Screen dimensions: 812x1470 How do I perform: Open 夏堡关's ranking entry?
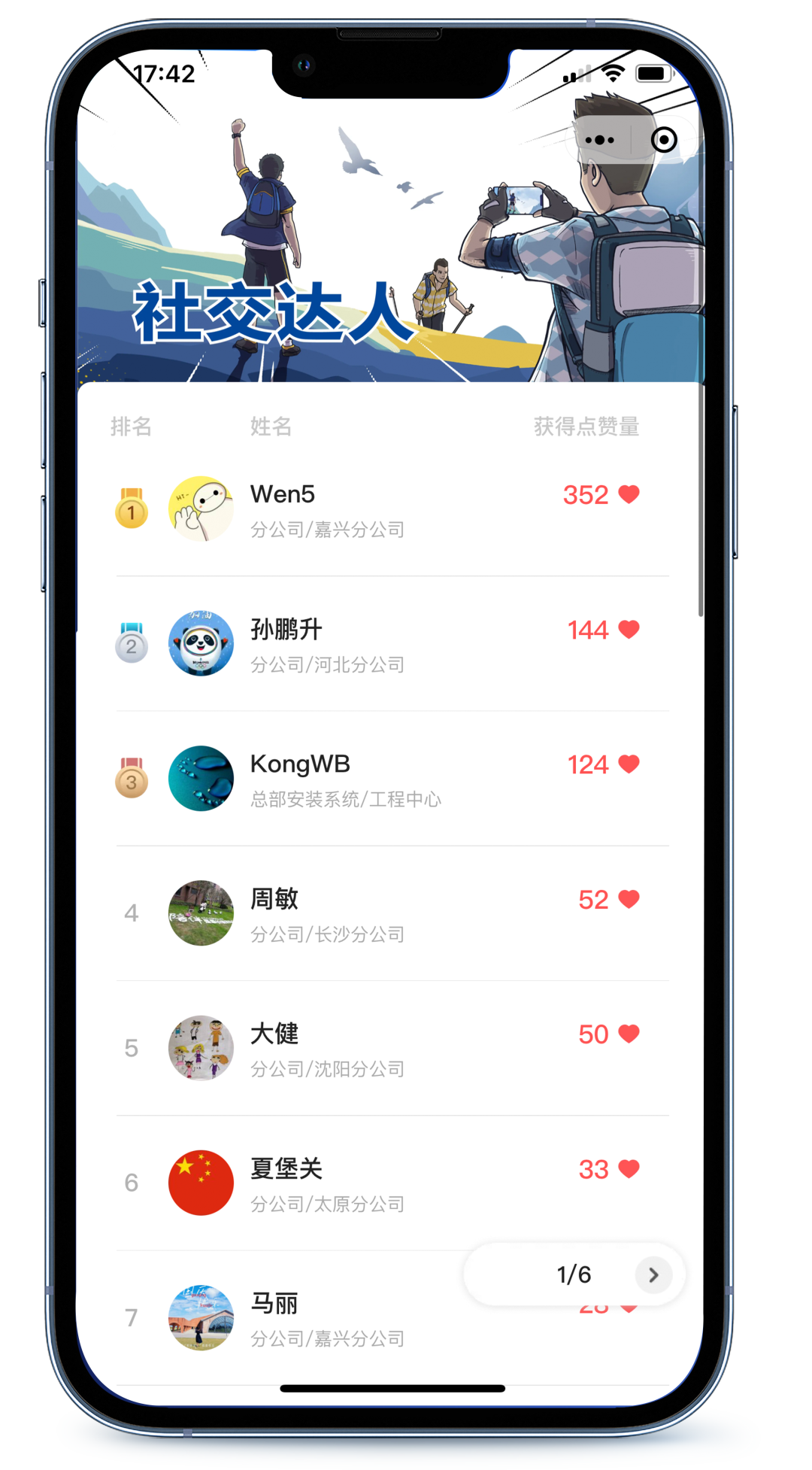391,1183
